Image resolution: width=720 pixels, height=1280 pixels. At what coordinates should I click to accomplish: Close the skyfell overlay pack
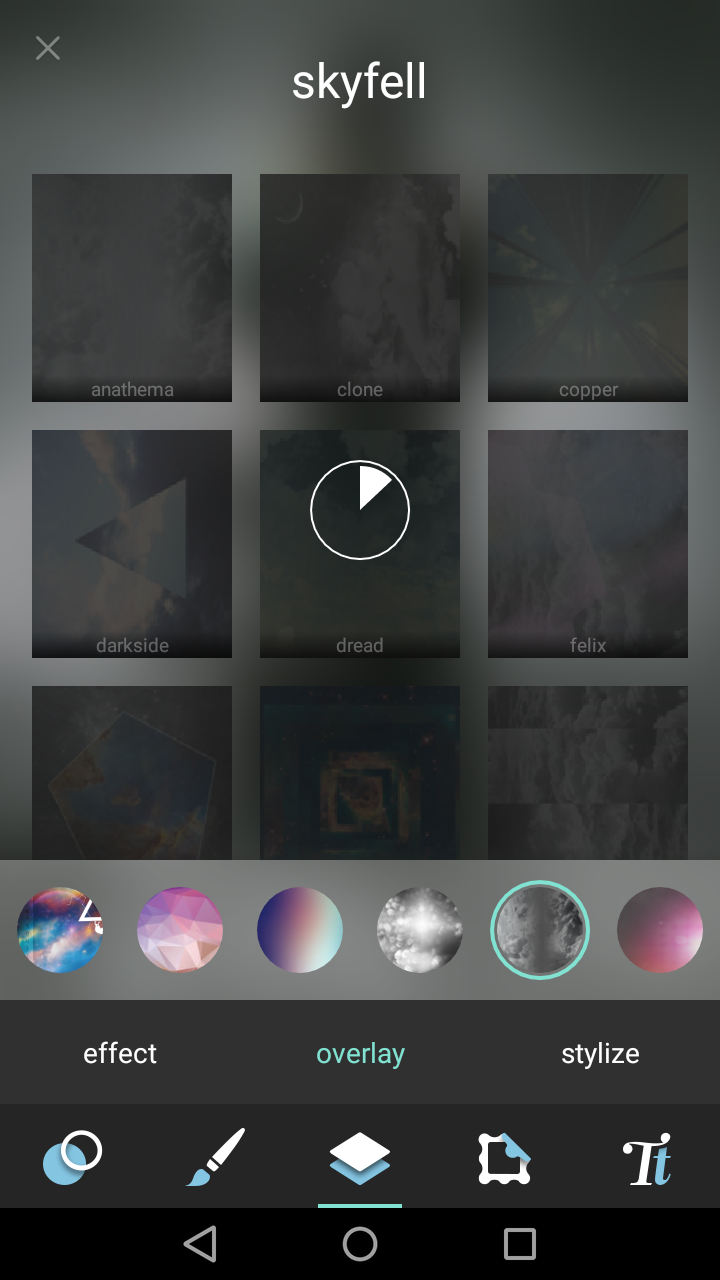coord(47,48)
